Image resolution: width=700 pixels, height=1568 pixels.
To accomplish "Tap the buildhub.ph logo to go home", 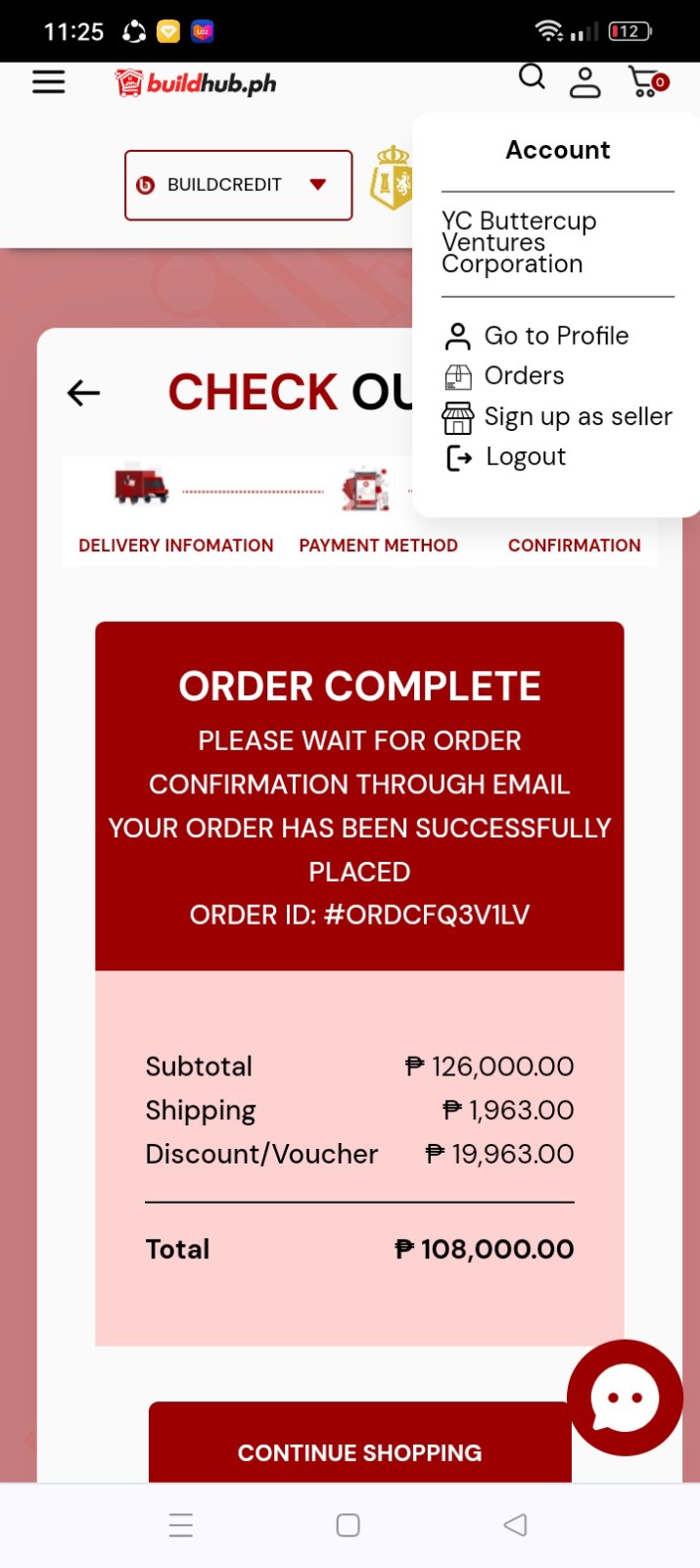I will [196, 83].
